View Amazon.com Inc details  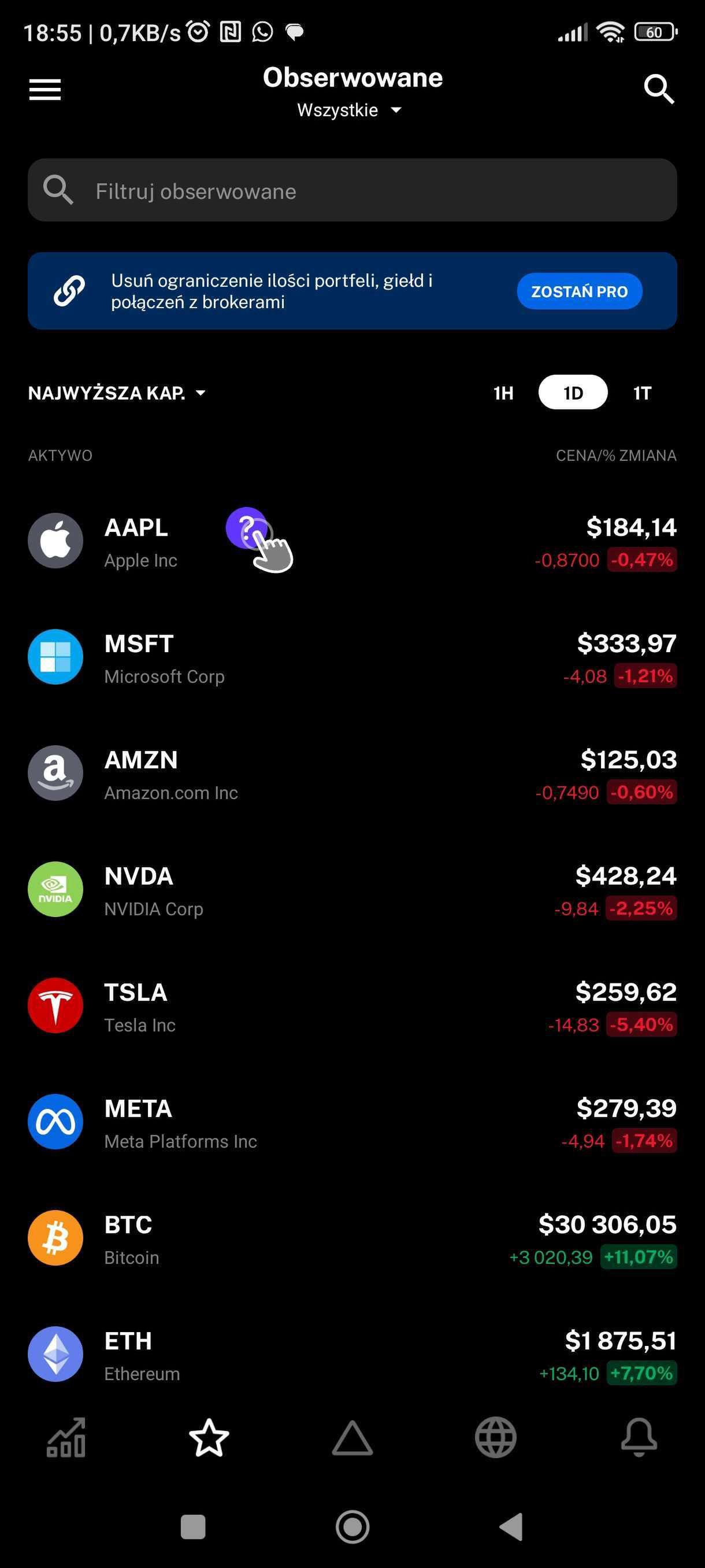pyautogui.click(x=352, y=774)
